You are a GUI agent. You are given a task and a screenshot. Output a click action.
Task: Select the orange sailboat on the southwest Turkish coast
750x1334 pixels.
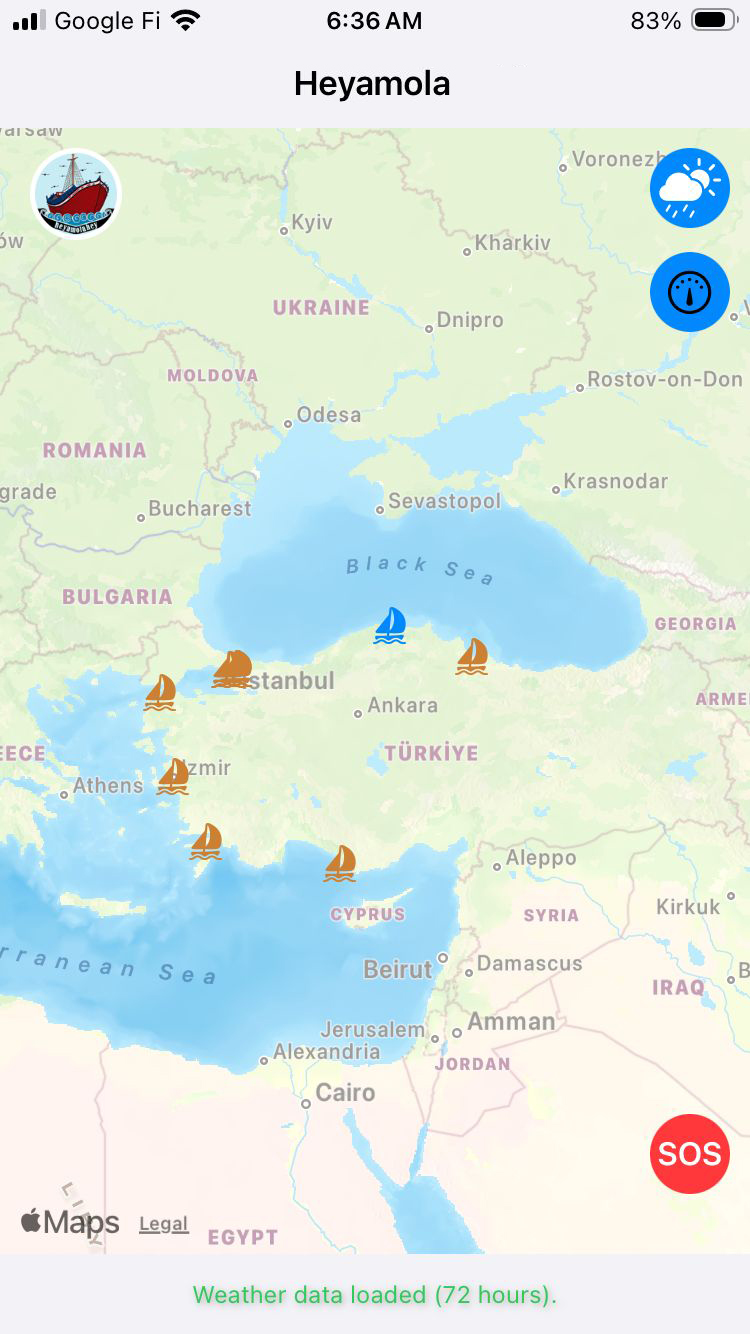(206, 841)
